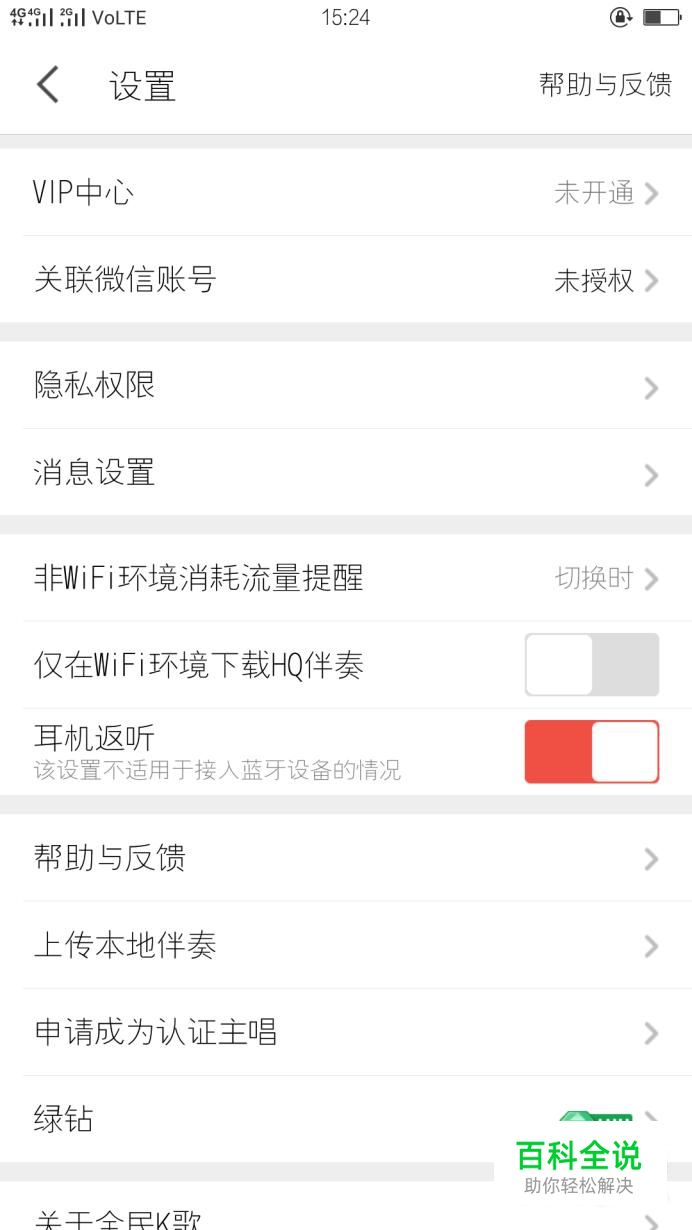Turn off 耳机返听 switch
This screenshot has height=1230, width=692.
pos(592,752)
